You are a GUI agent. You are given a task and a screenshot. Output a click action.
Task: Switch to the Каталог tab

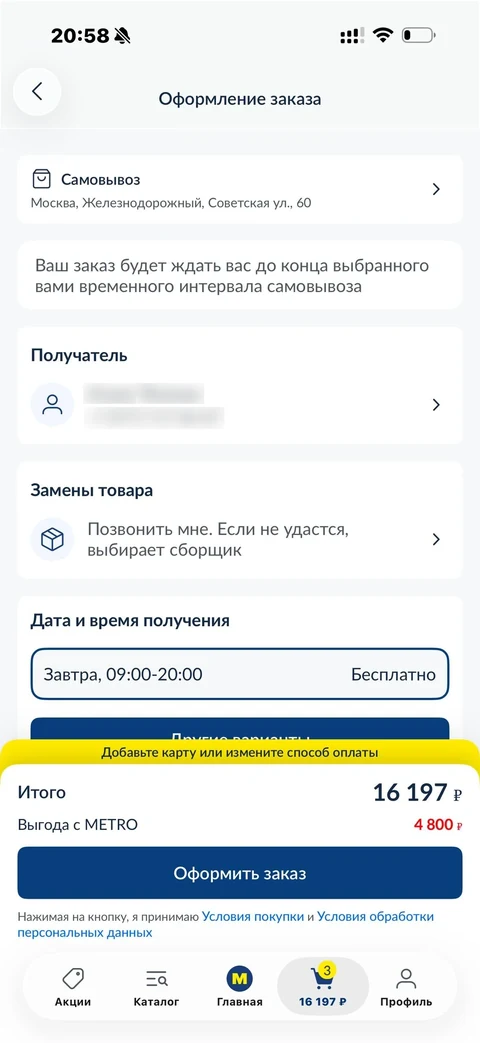[156, 987]
